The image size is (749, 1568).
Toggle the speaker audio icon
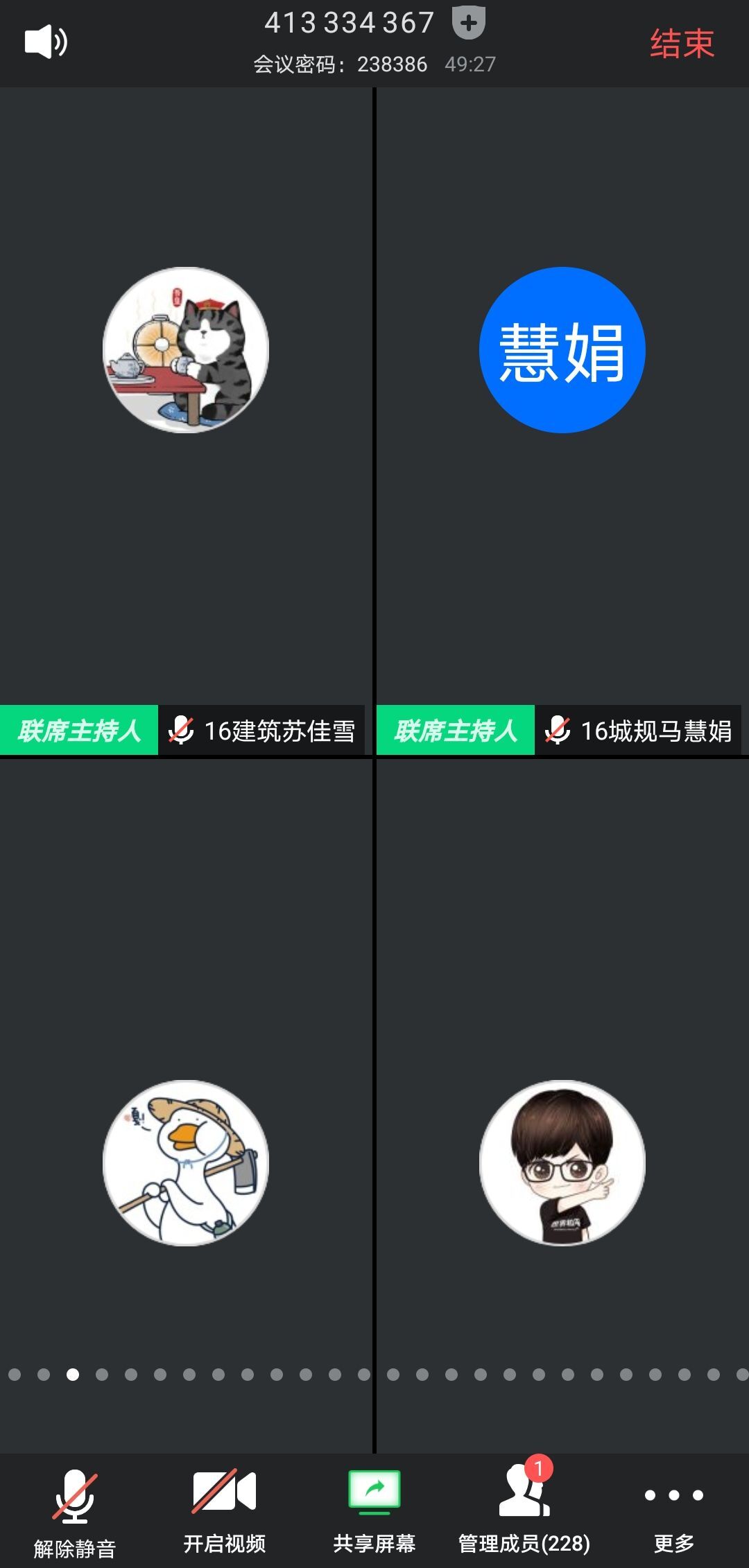click(x=46, y=42)
